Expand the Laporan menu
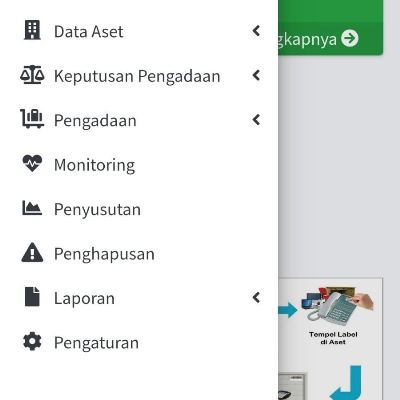This screenshot has width=400, height=400. (x=139, y=298)
